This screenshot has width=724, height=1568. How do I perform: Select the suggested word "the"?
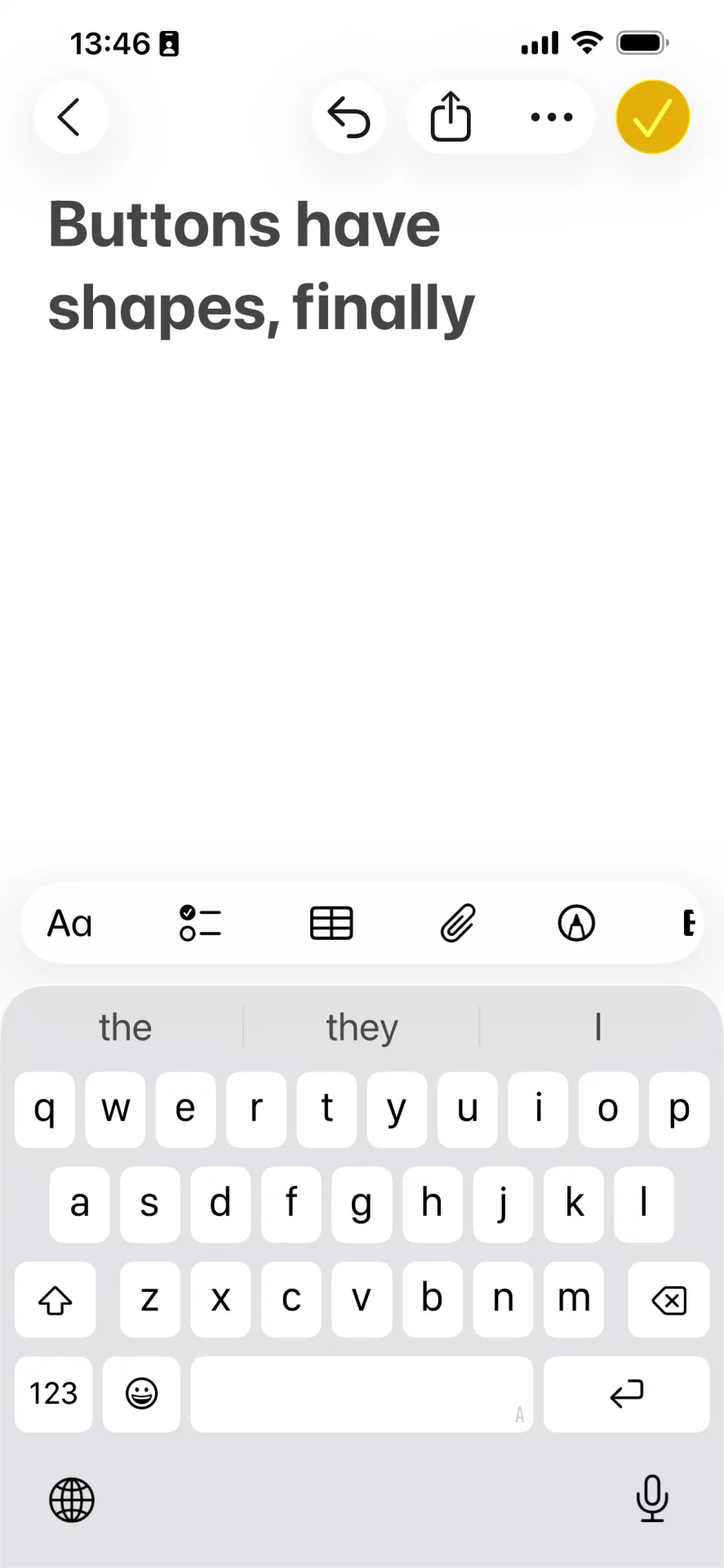[126, 1027]
